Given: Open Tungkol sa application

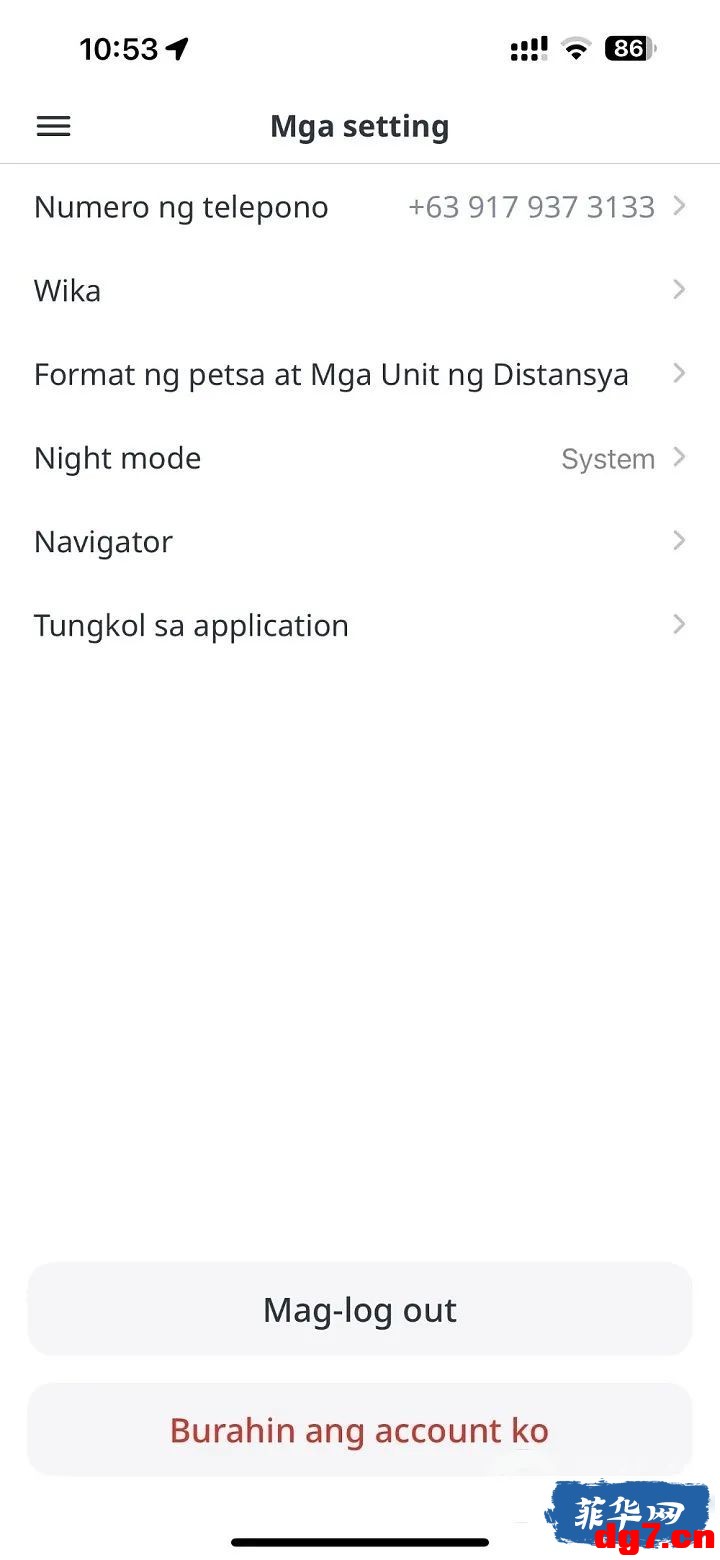Looking at the screenshot, I should pos(360,625).
